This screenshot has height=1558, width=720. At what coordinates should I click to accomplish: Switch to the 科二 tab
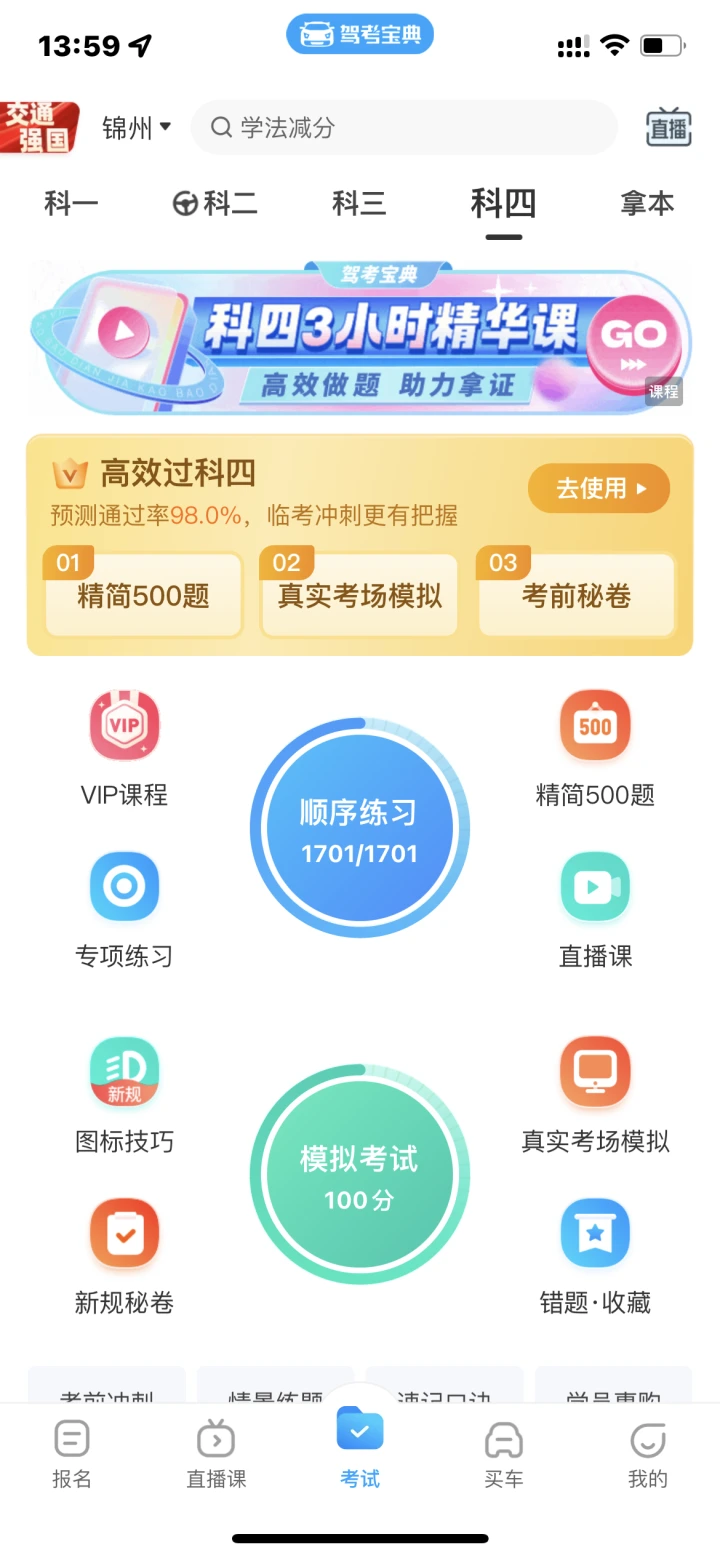[x=215, y=204]
